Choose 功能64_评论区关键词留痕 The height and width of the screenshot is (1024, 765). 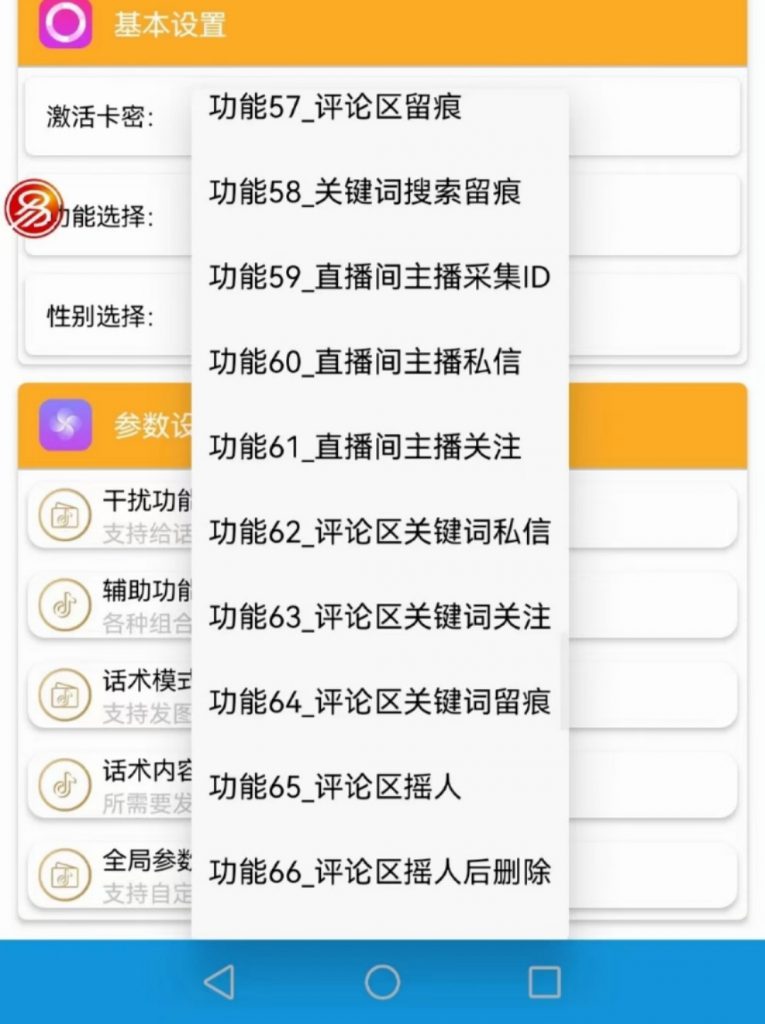[x=379, y=702]
